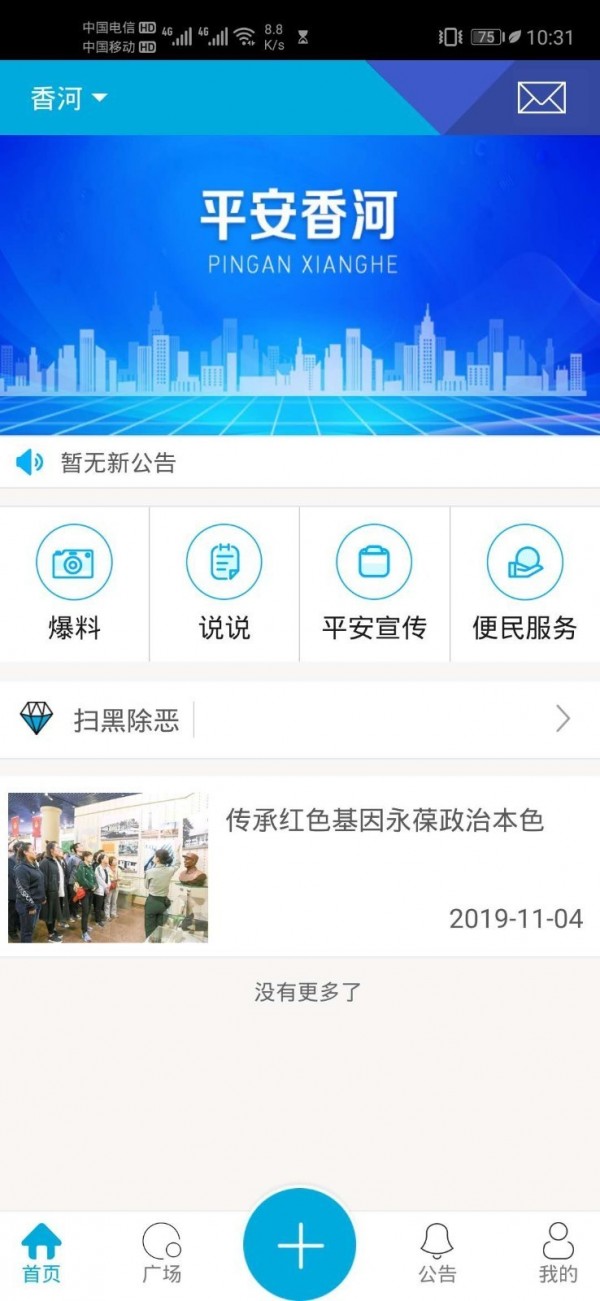Image resolution: width=600 pixels, height=1301 pixels.
Task: Open 平安宣传
Action: (374, 584)
